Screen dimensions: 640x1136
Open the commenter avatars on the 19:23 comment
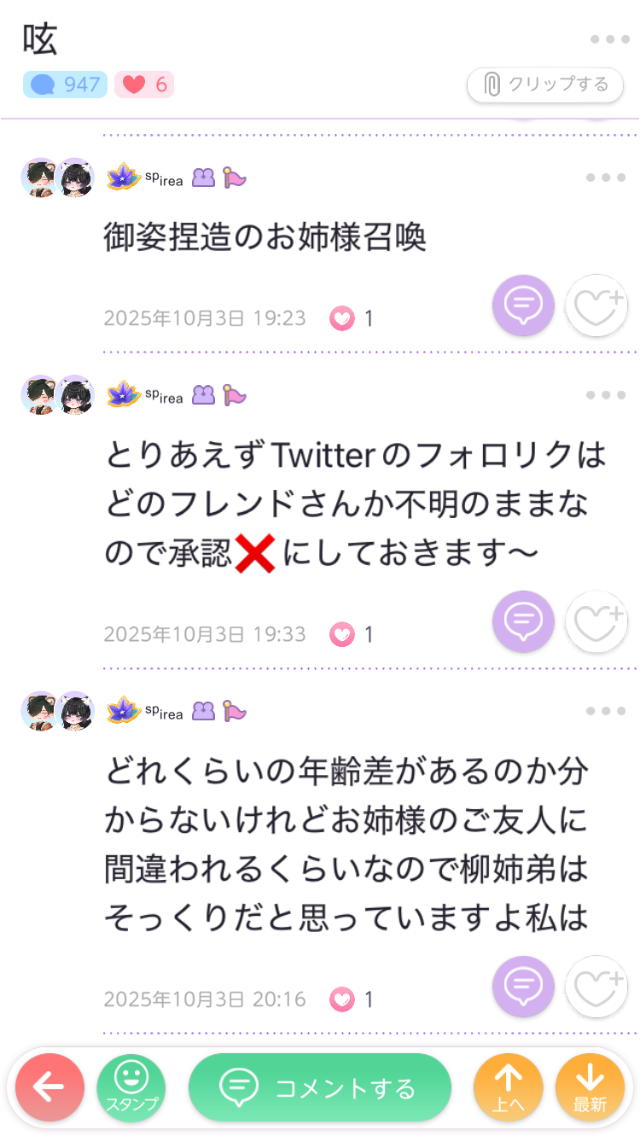(58, 178)
